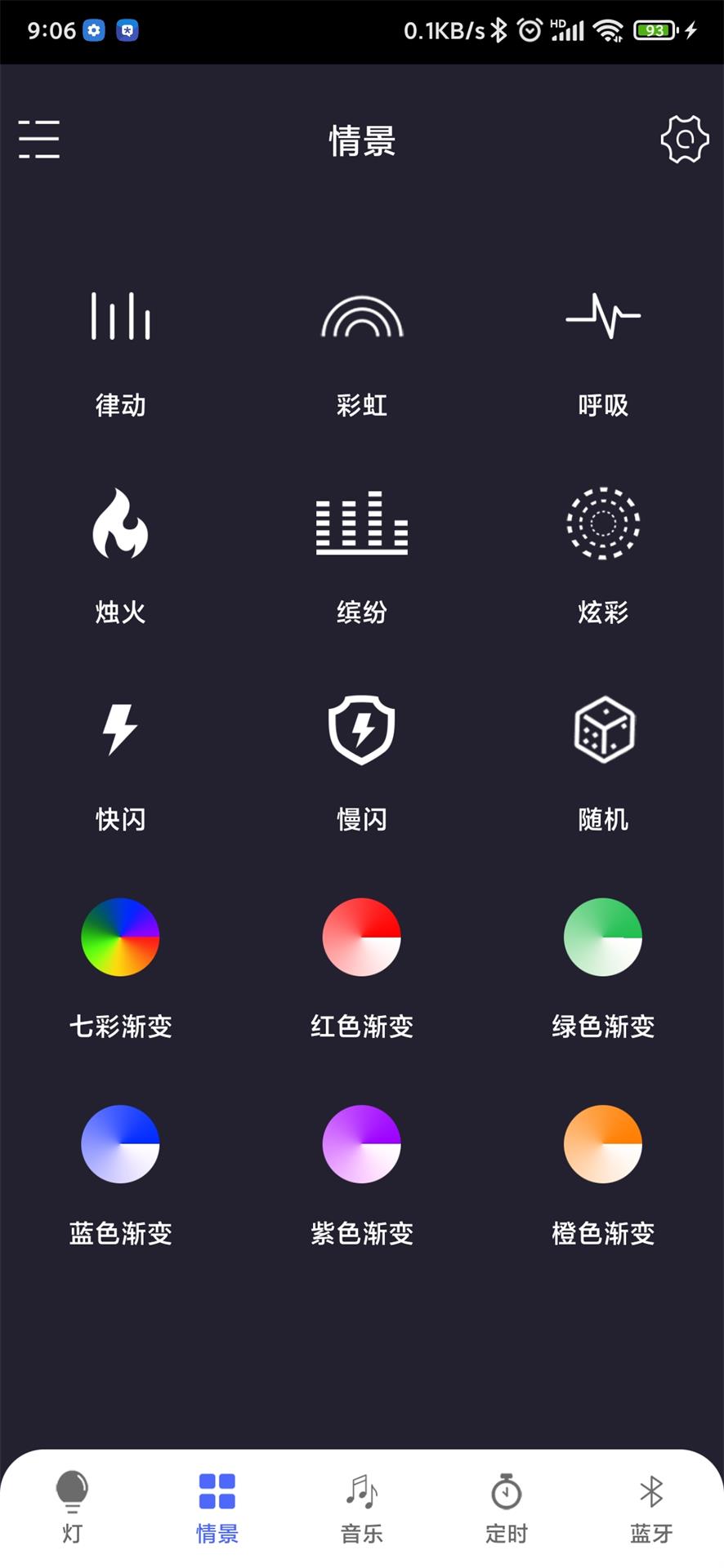Open the settings gear in top right

pos(685,139)
